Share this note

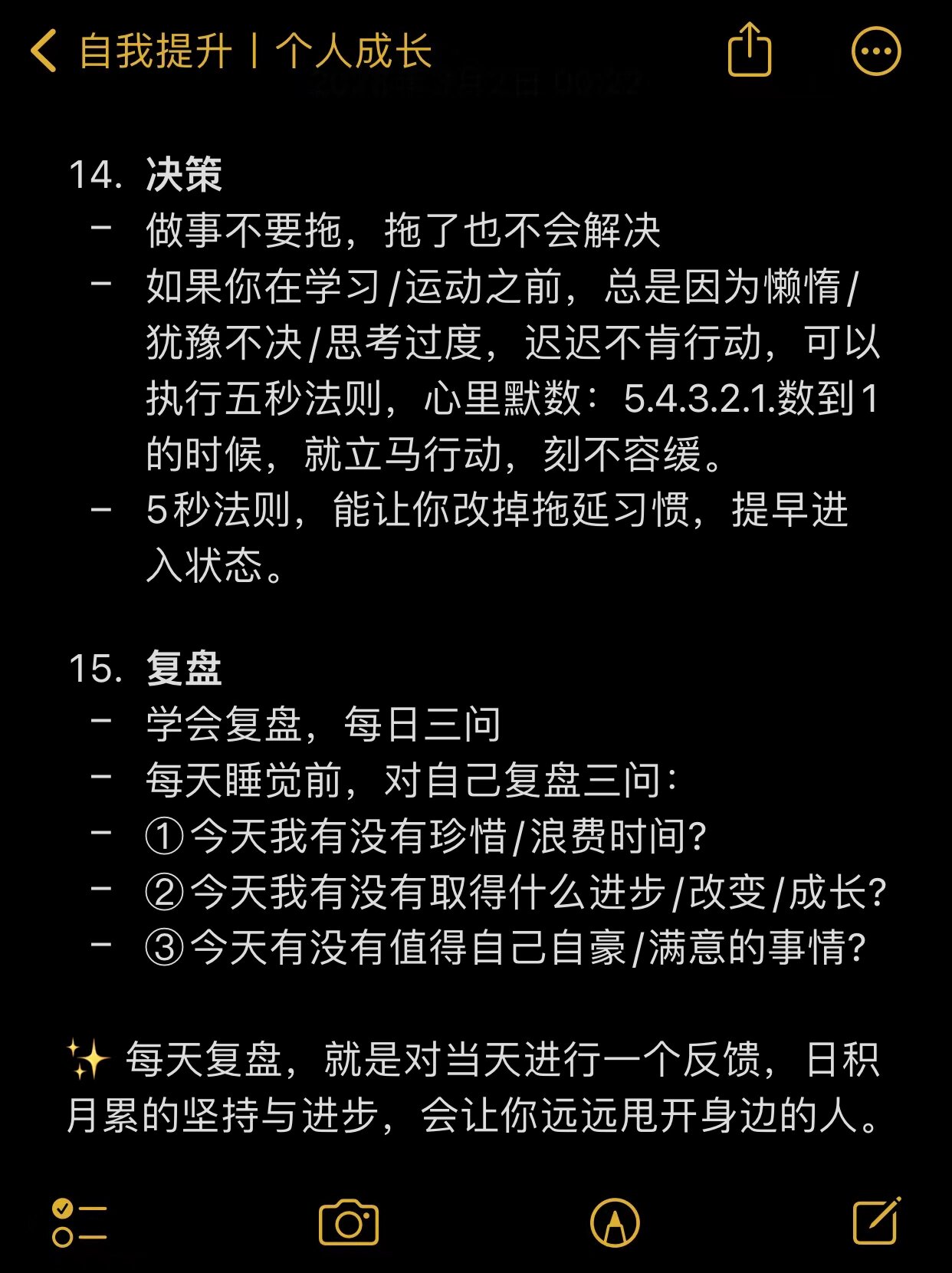tap(749, 51)
